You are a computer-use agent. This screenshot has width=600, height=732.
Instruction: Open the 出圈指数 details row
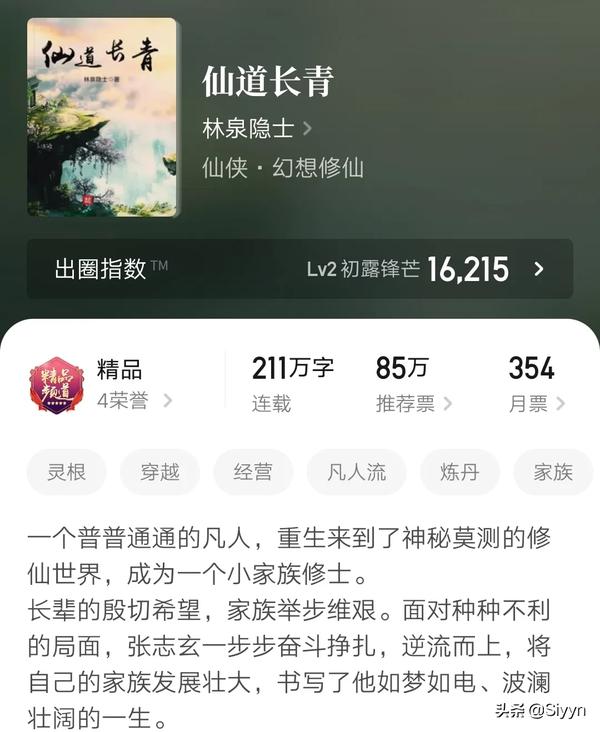[x=300, y=268]
